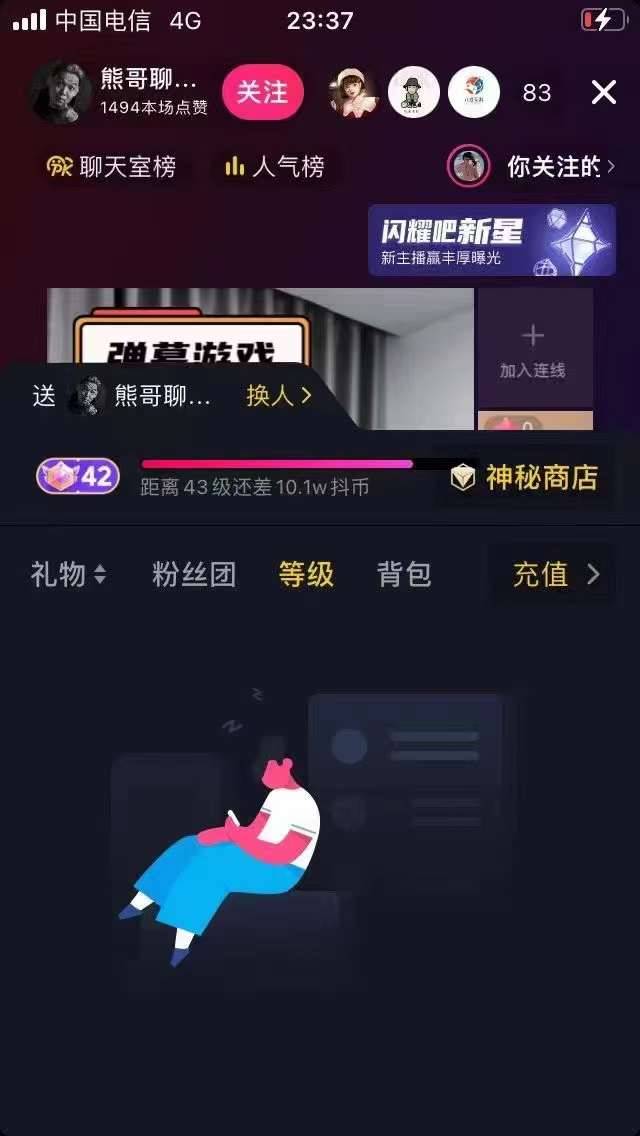Open 闪耀吧新星 banner

491,241
